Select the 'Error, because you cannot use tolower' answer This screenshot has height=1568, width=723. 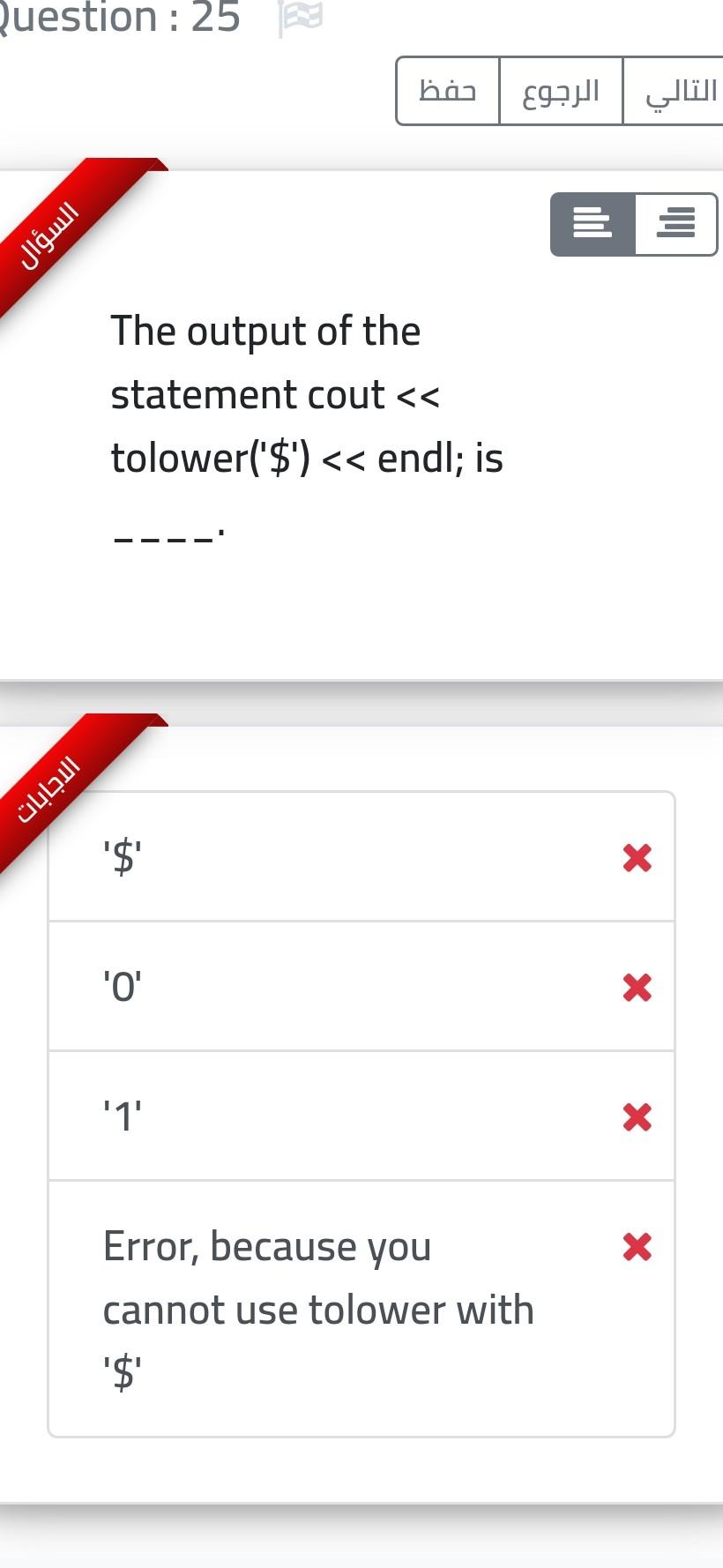361,1309
